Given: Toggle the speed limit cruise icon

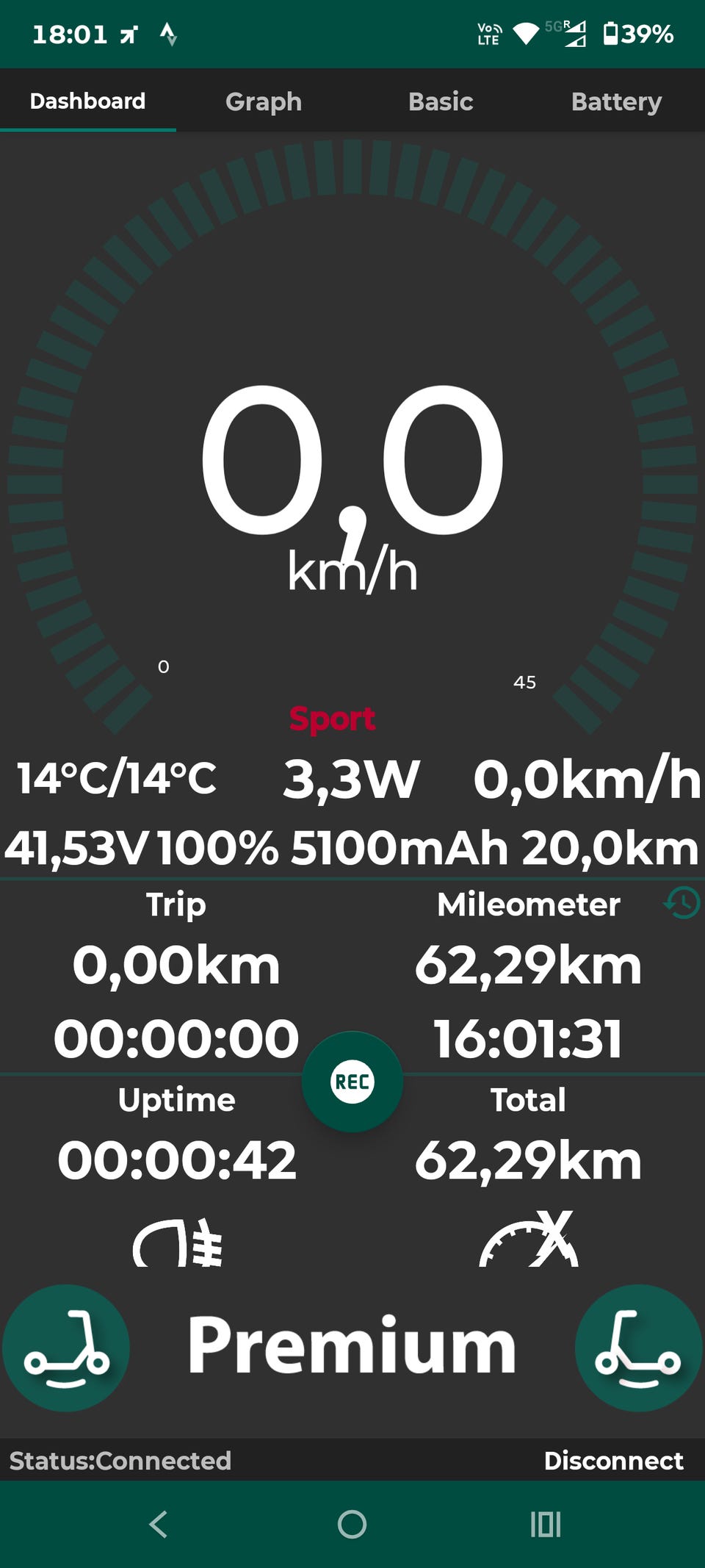Looking at the screenshot, I should 529,1242.
